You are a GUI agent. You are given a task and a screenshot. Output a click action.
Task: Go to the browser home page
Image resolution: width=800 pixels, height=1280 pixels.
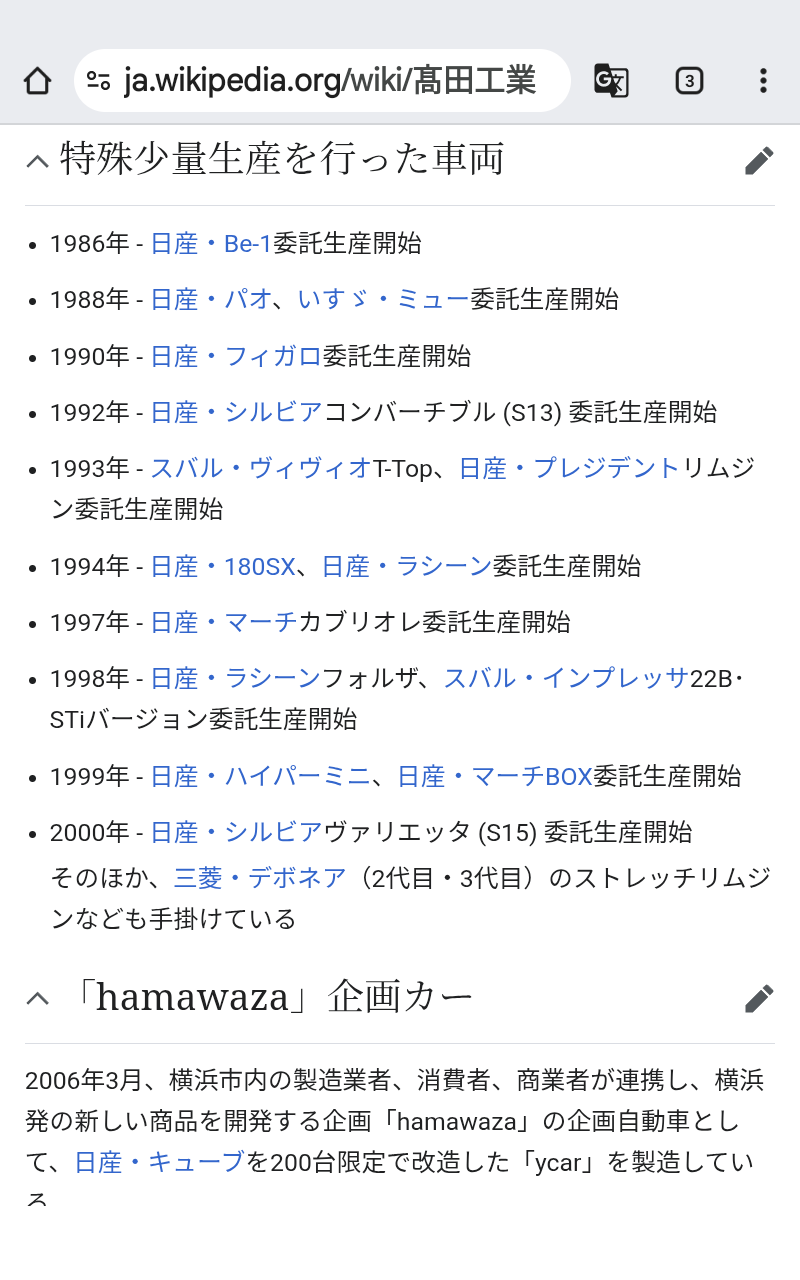tap(37, 81)
